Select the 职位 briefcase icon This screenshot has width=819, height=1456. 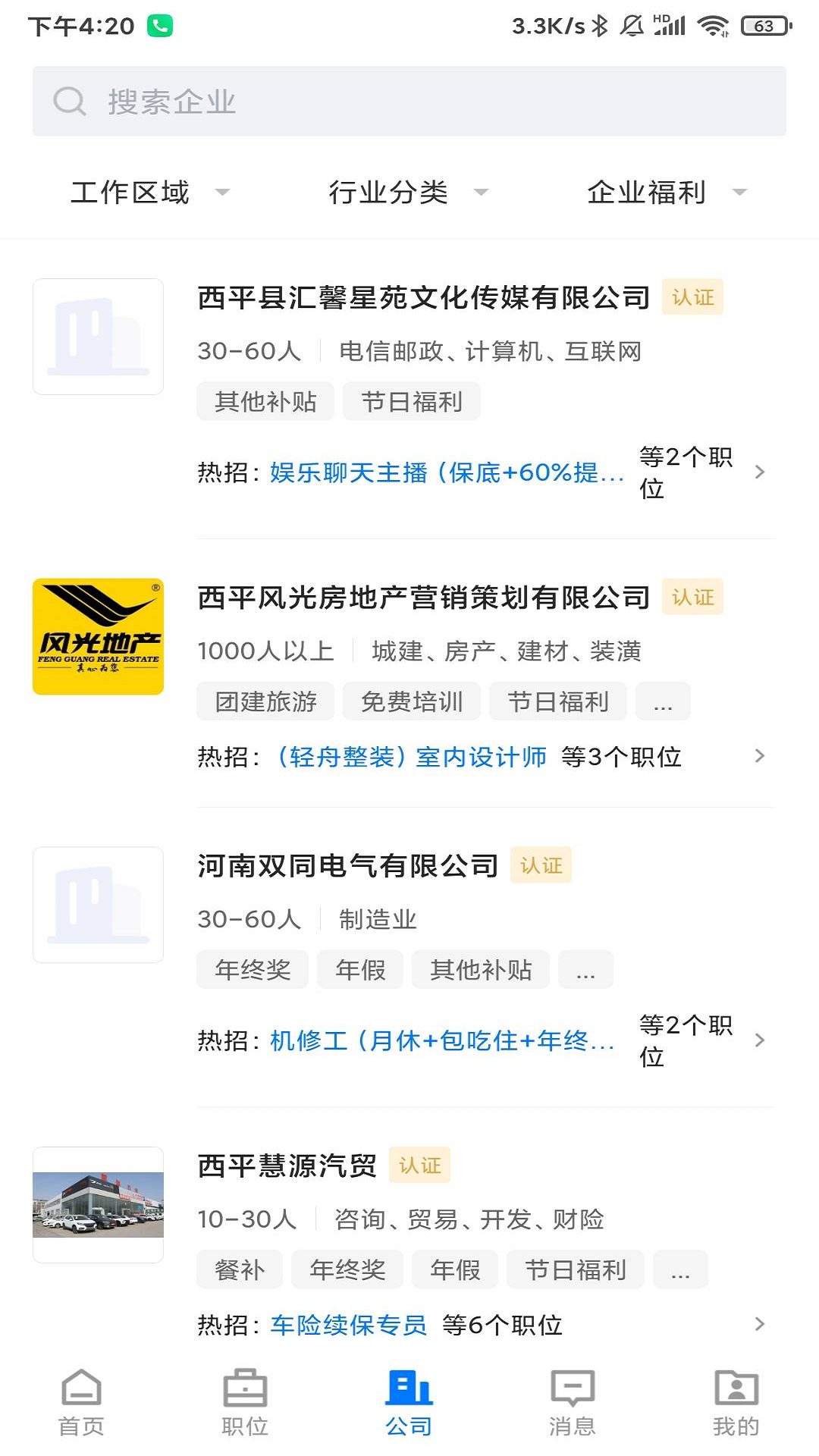coord(244,1392)
